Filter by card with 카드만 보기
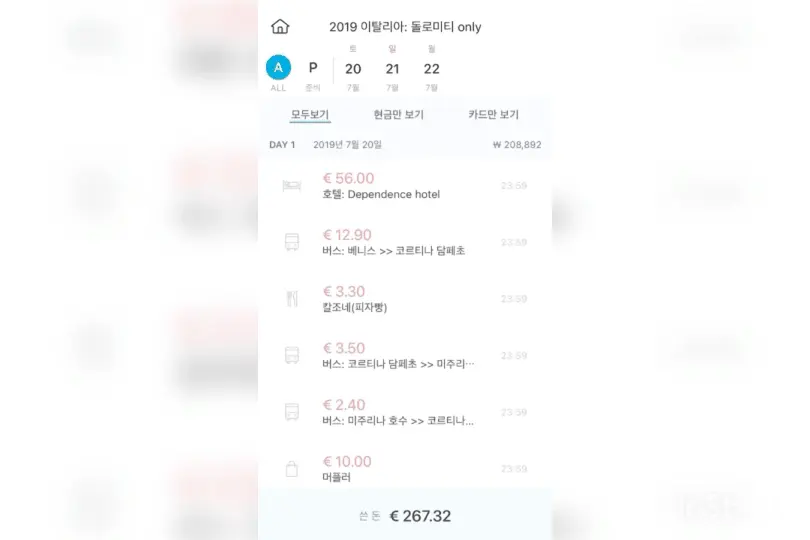 [x=493, y=115]
